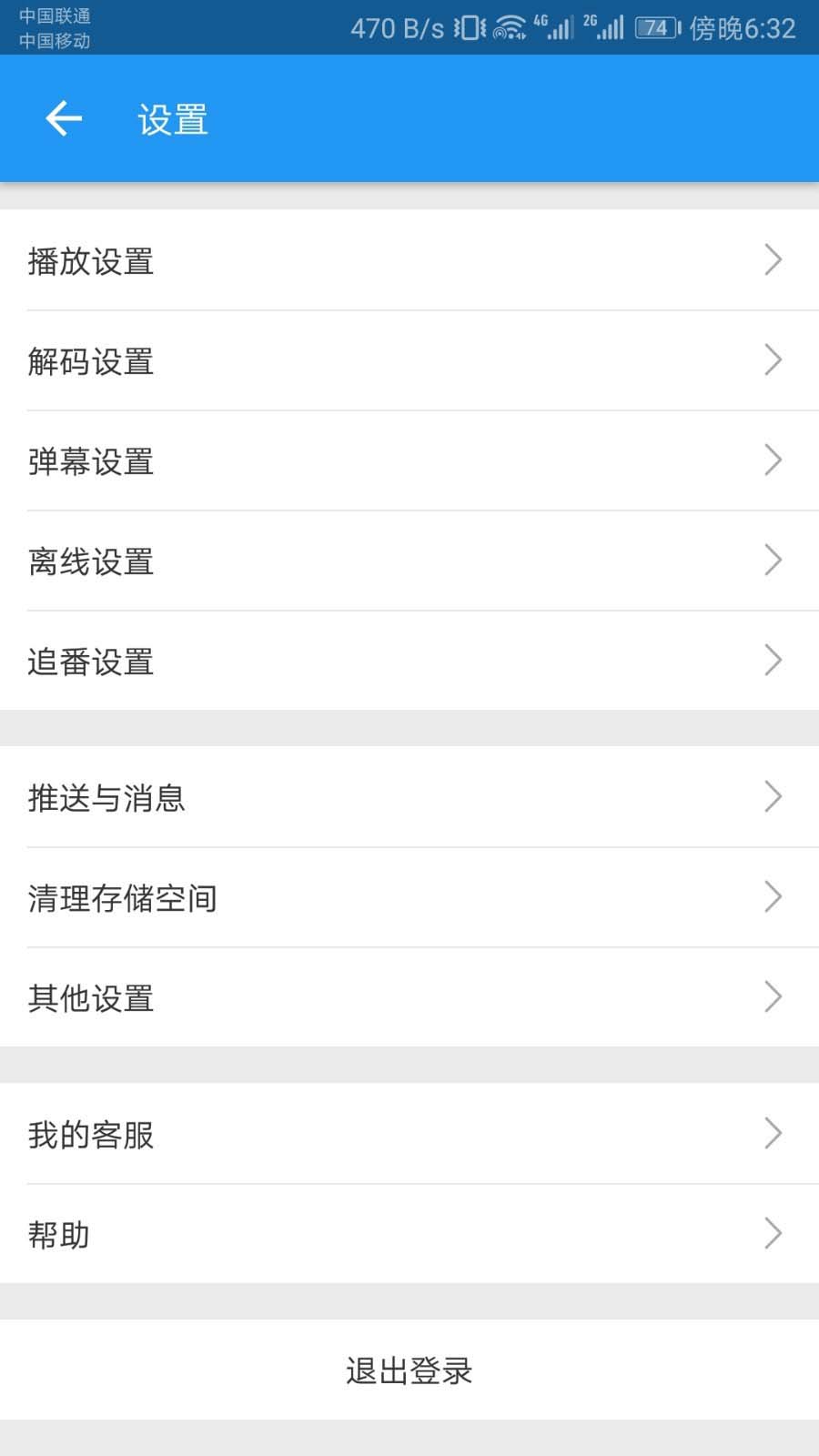
Task: Contact 我的客服 customer service
Action: [x=409, y=1135]
